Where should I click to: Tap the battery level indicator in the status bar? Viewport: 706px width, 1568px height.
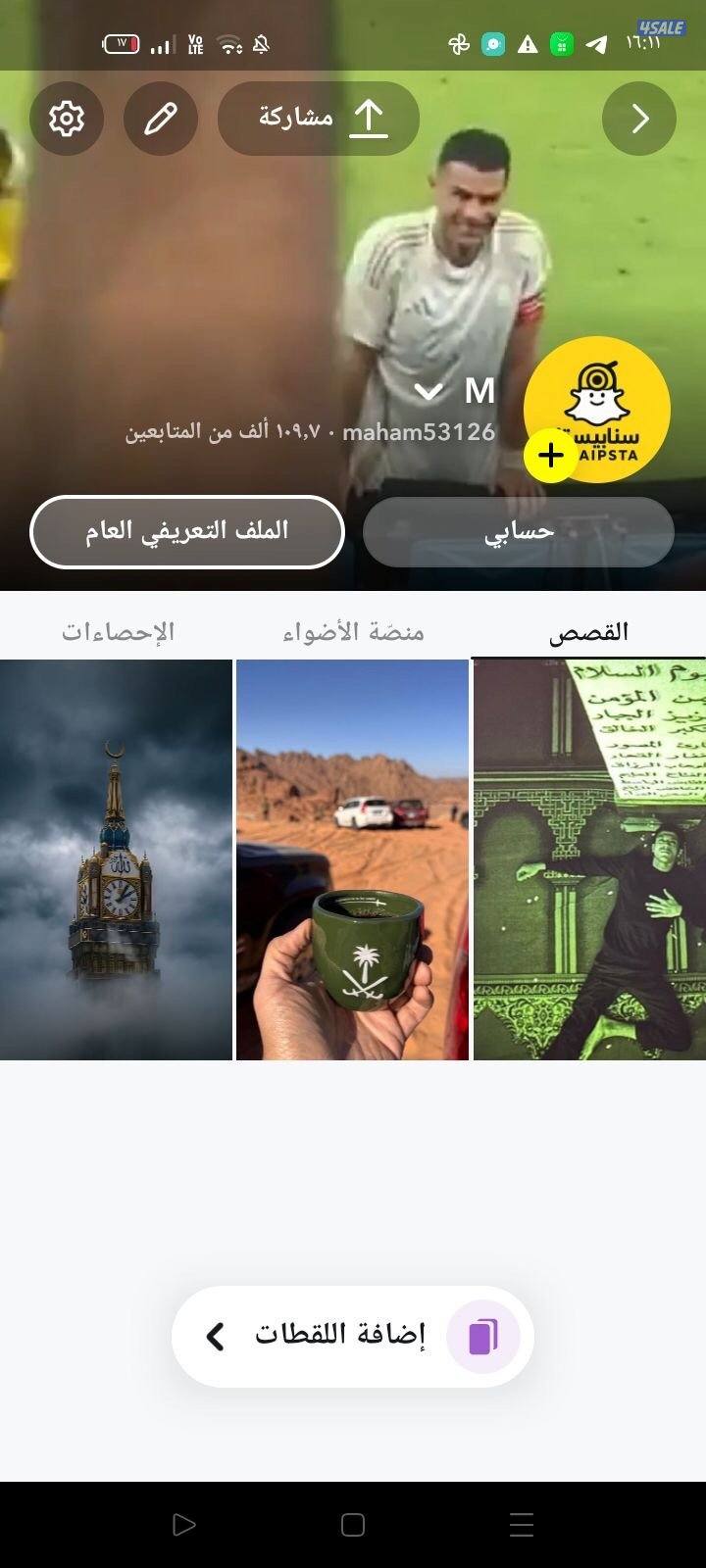pyautogui.click(x=121, y=43)
